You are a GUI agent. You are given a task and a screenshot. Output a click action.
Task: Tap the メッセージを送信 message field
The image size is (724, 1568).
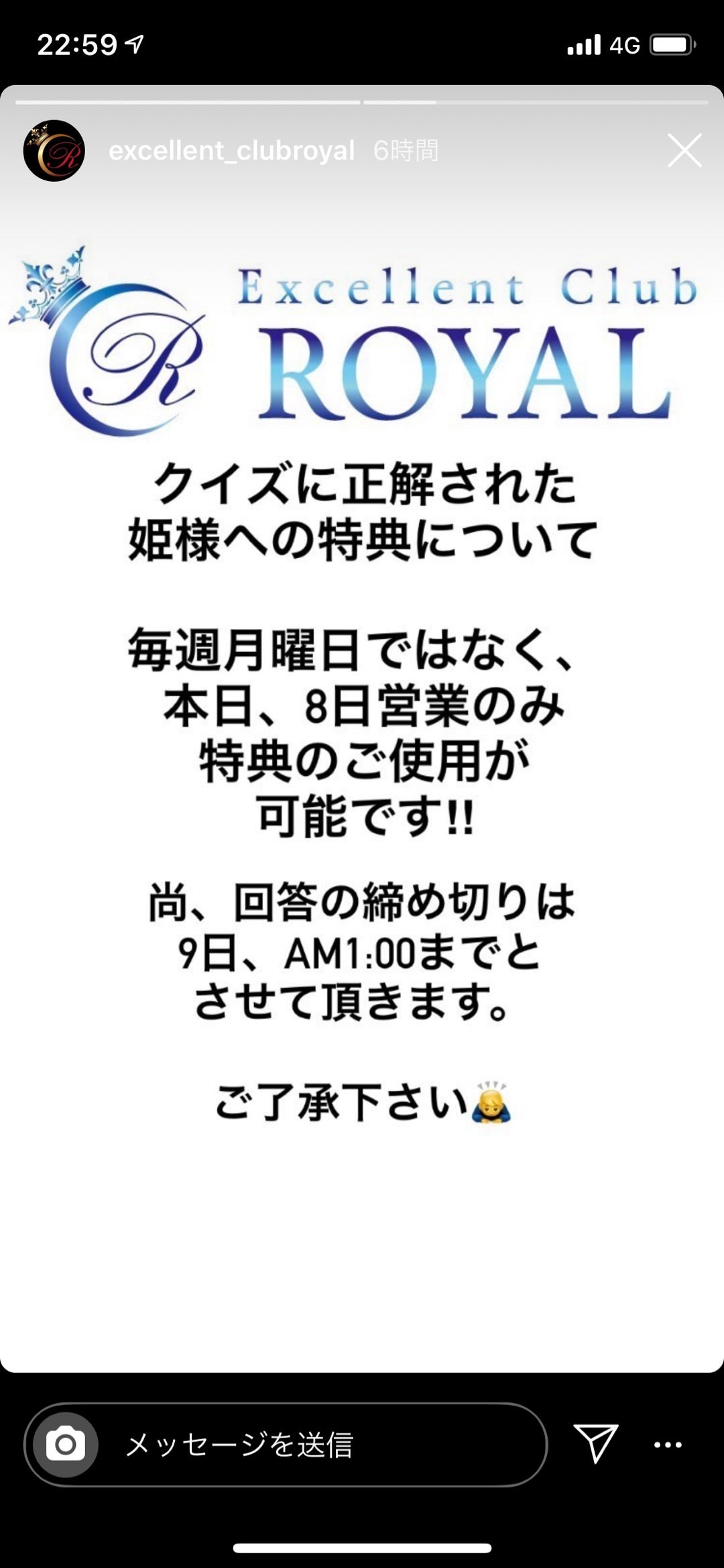point(322,1444)
